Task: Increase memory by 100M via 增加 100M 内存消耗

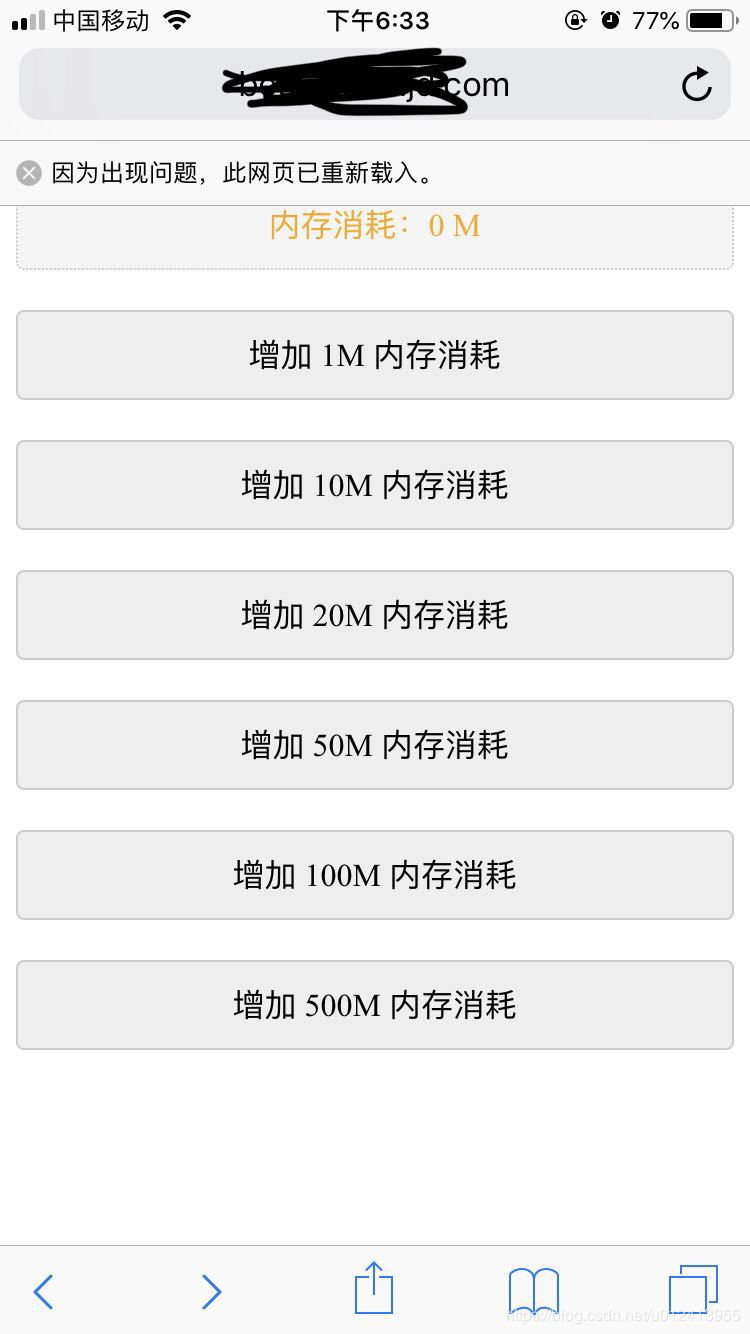Action: (x=375, y=875)
